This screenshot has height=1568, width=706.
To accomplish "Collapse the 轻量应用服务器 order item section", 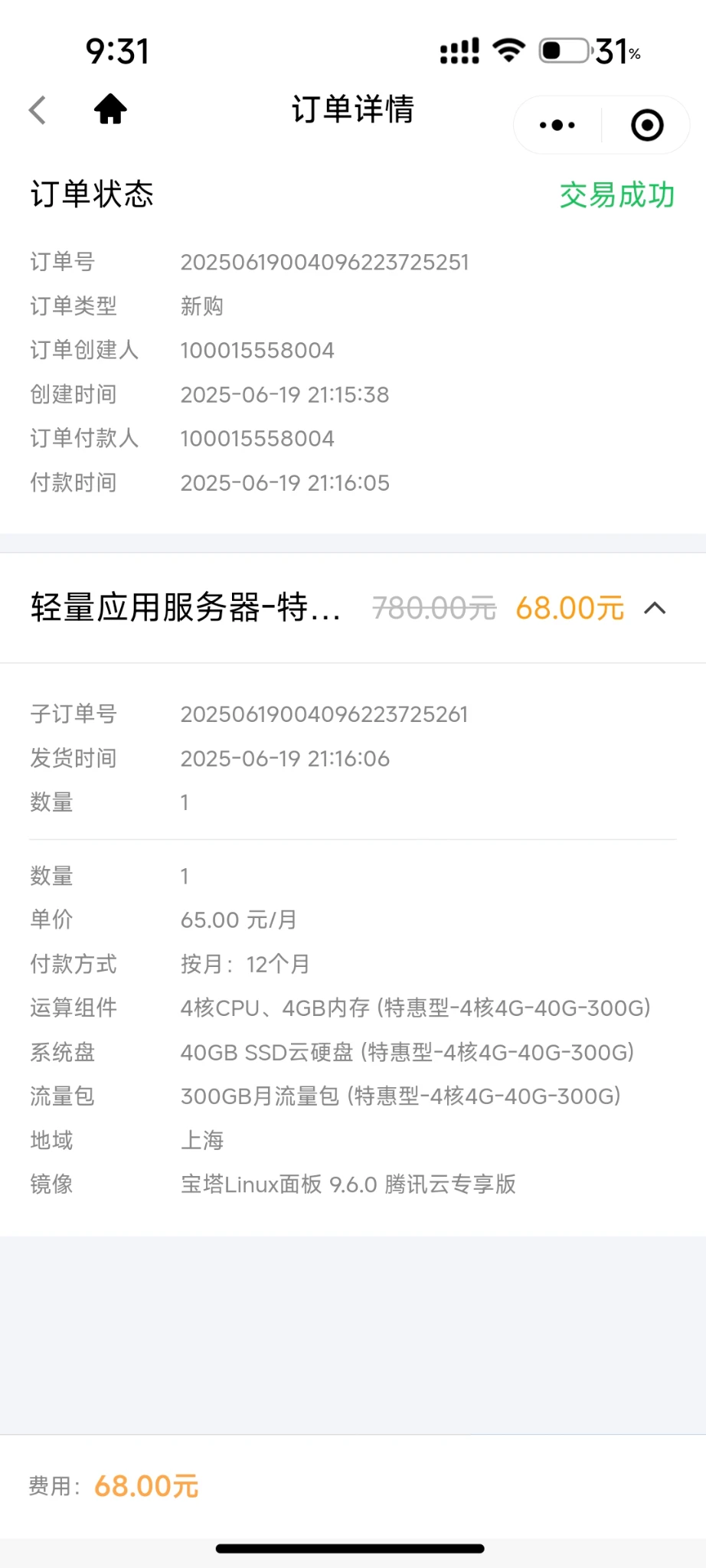I will pos(655,609).
